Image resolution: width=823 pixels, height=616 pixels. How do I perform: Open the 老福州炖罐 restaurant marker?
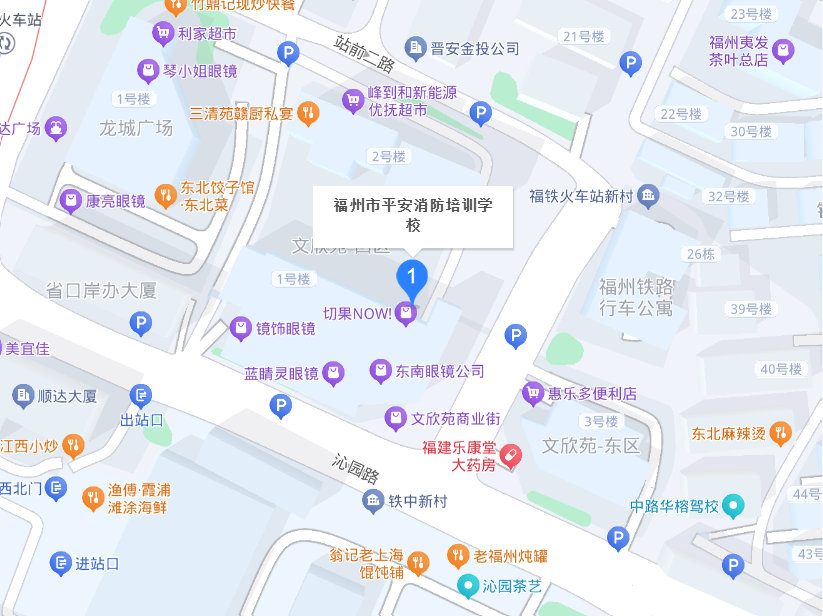click(x=458, y=555)
